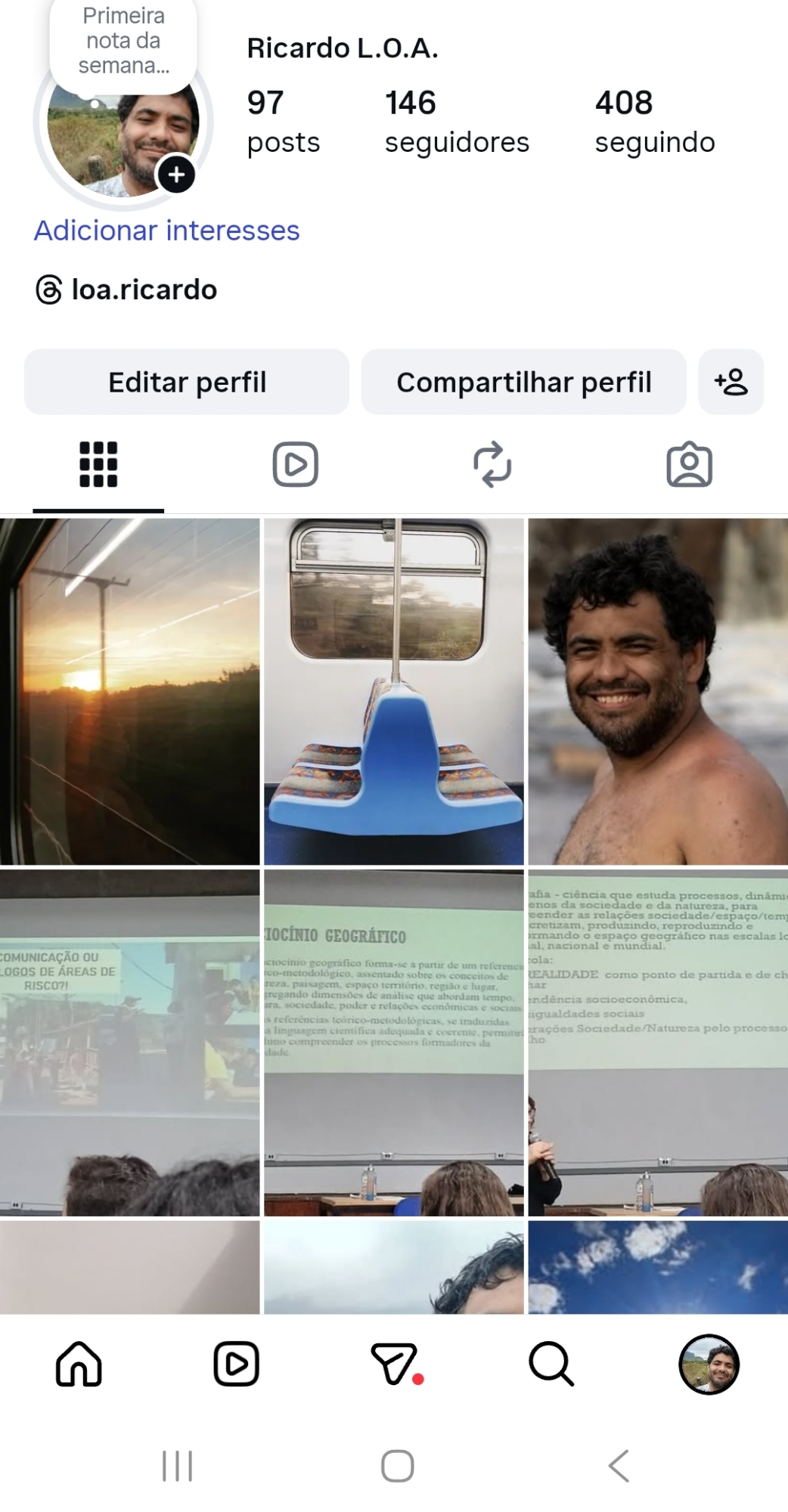Switch to the posts grid tab
Screen dimensions: 788x1512
98,464
